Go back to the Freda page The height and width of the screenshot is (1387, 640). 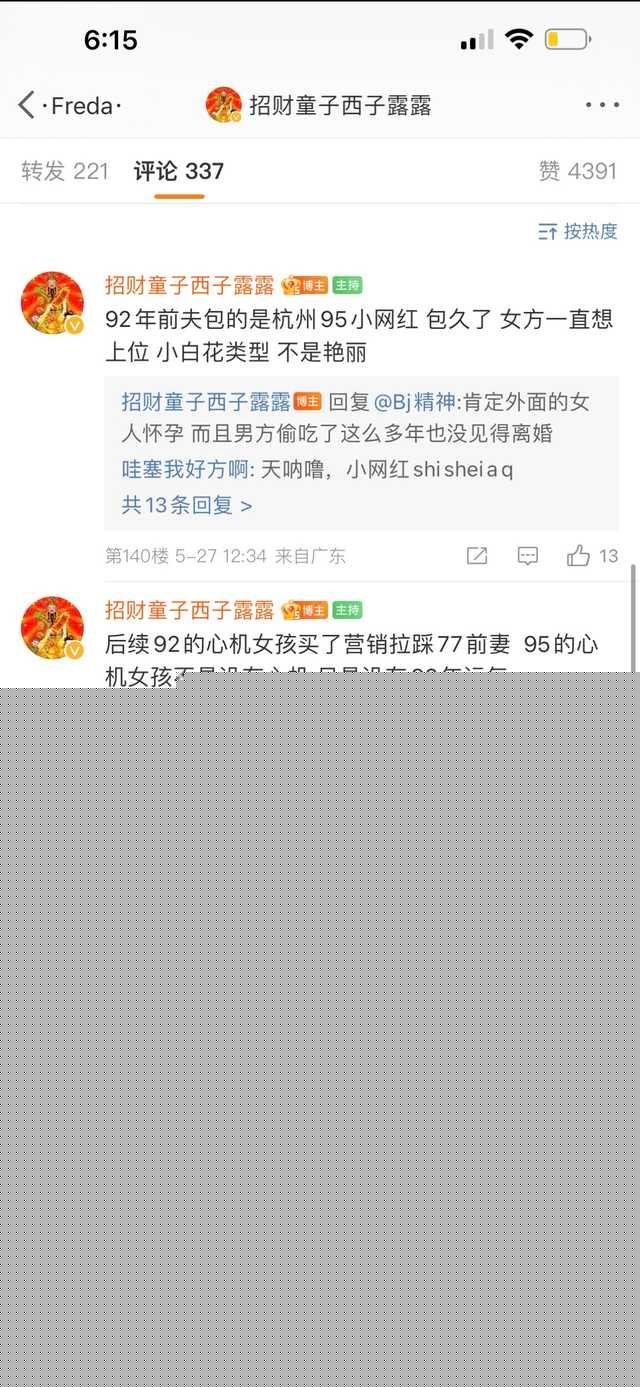(x=68, y=105)
